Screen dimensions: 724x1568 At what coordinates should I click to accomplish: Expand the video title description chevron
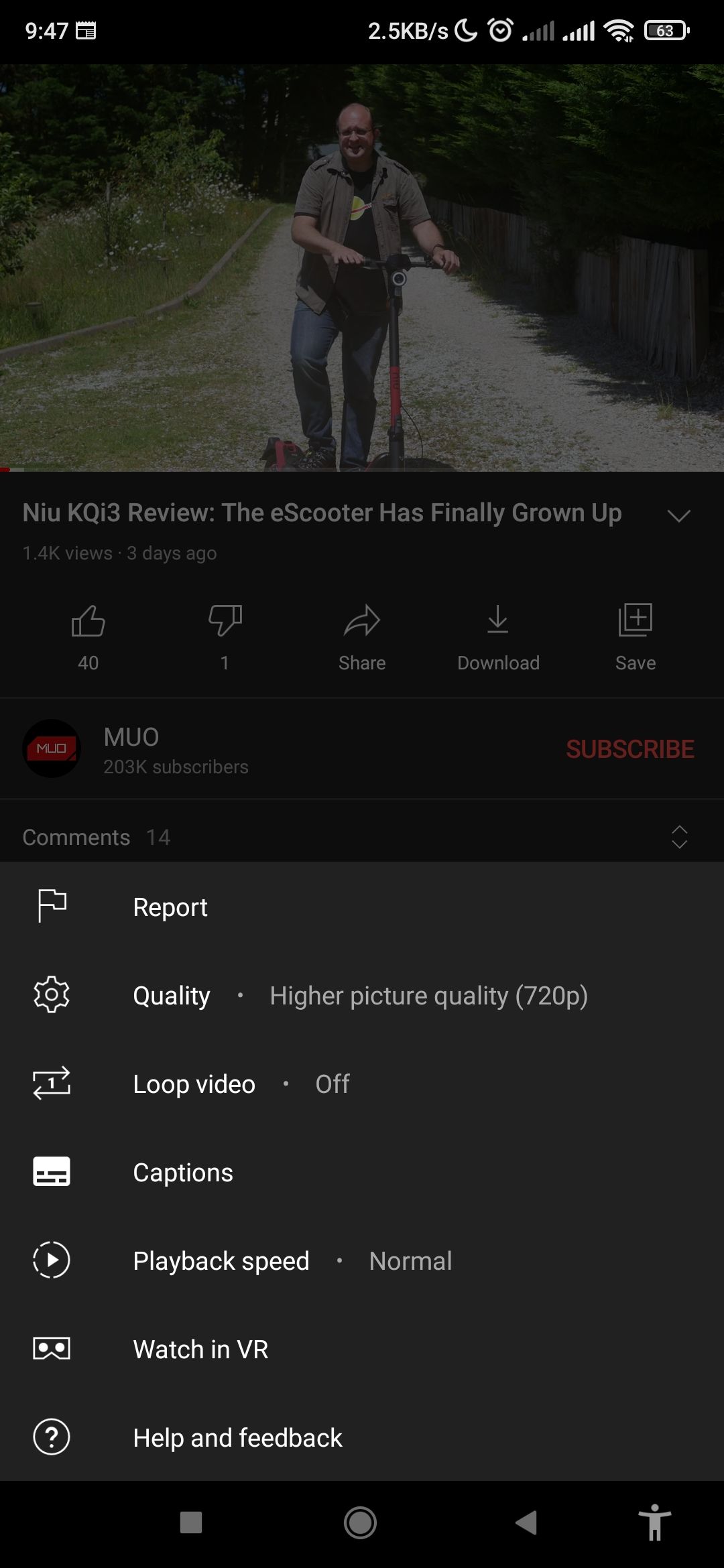(678, 516)
